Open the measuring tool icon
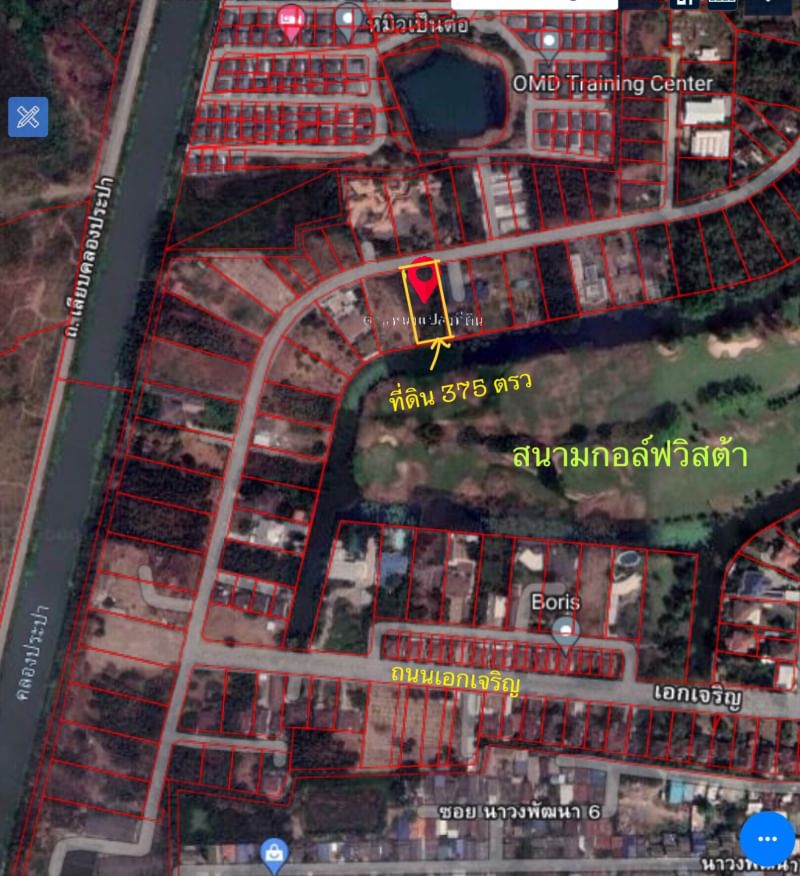Viewport: 800px width, 876px height. [x=28, y=117]
